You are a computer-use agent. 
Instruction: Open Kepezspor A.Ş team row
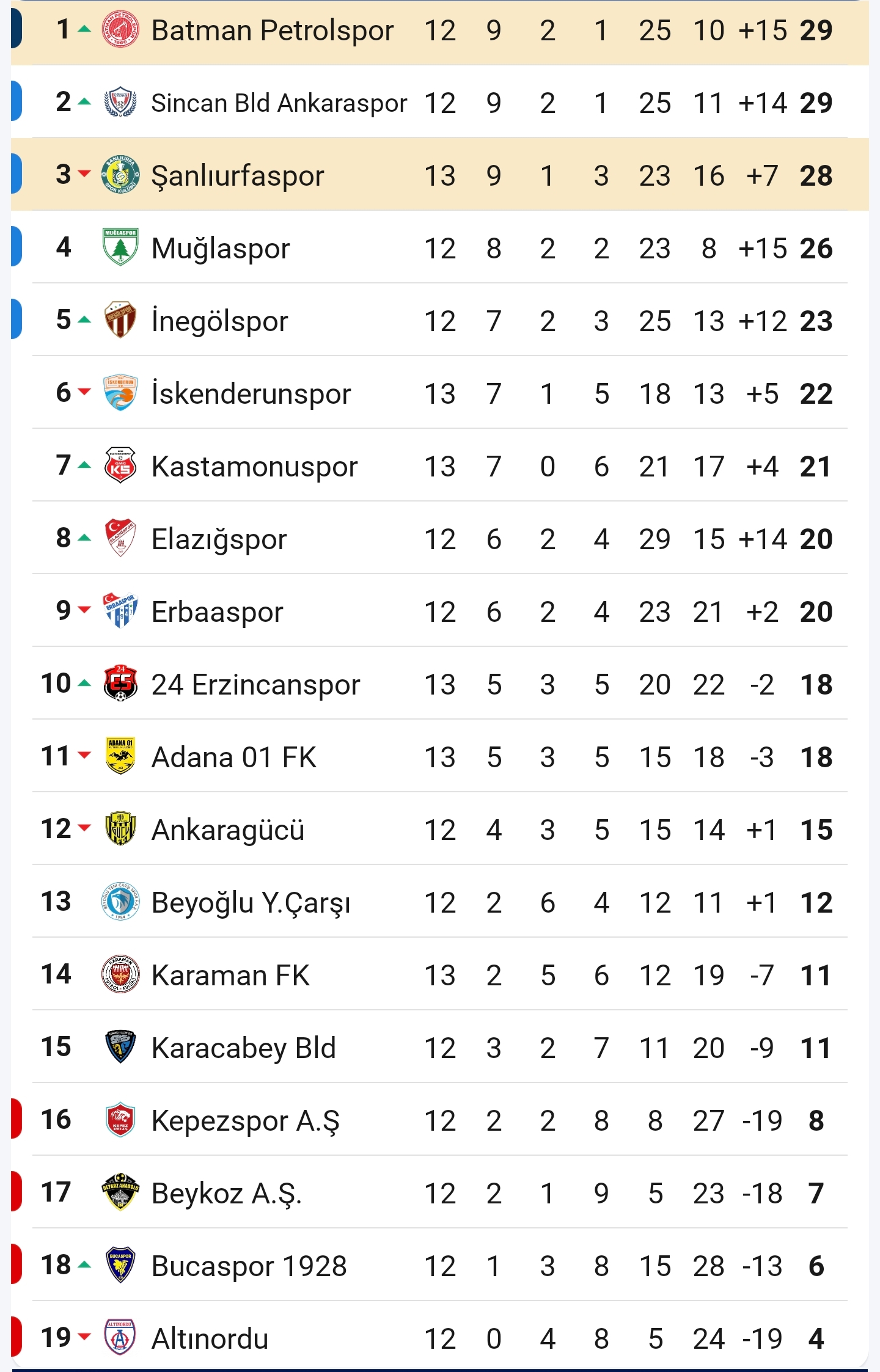click(x=245, y=1121)
